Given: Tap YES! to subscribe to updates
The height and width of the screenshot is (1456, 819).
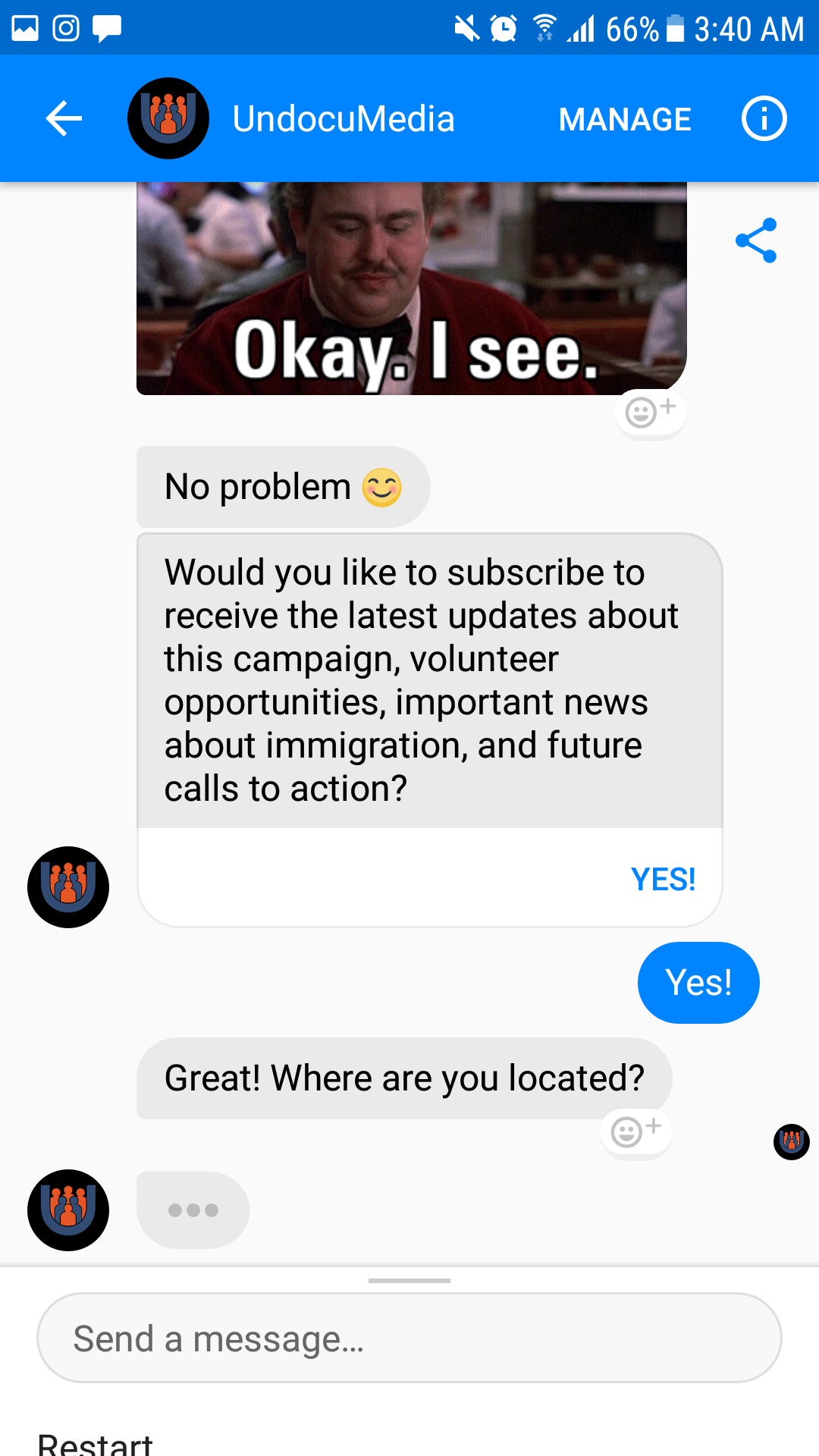Looking at the screenshot, I should pos(663,879).
